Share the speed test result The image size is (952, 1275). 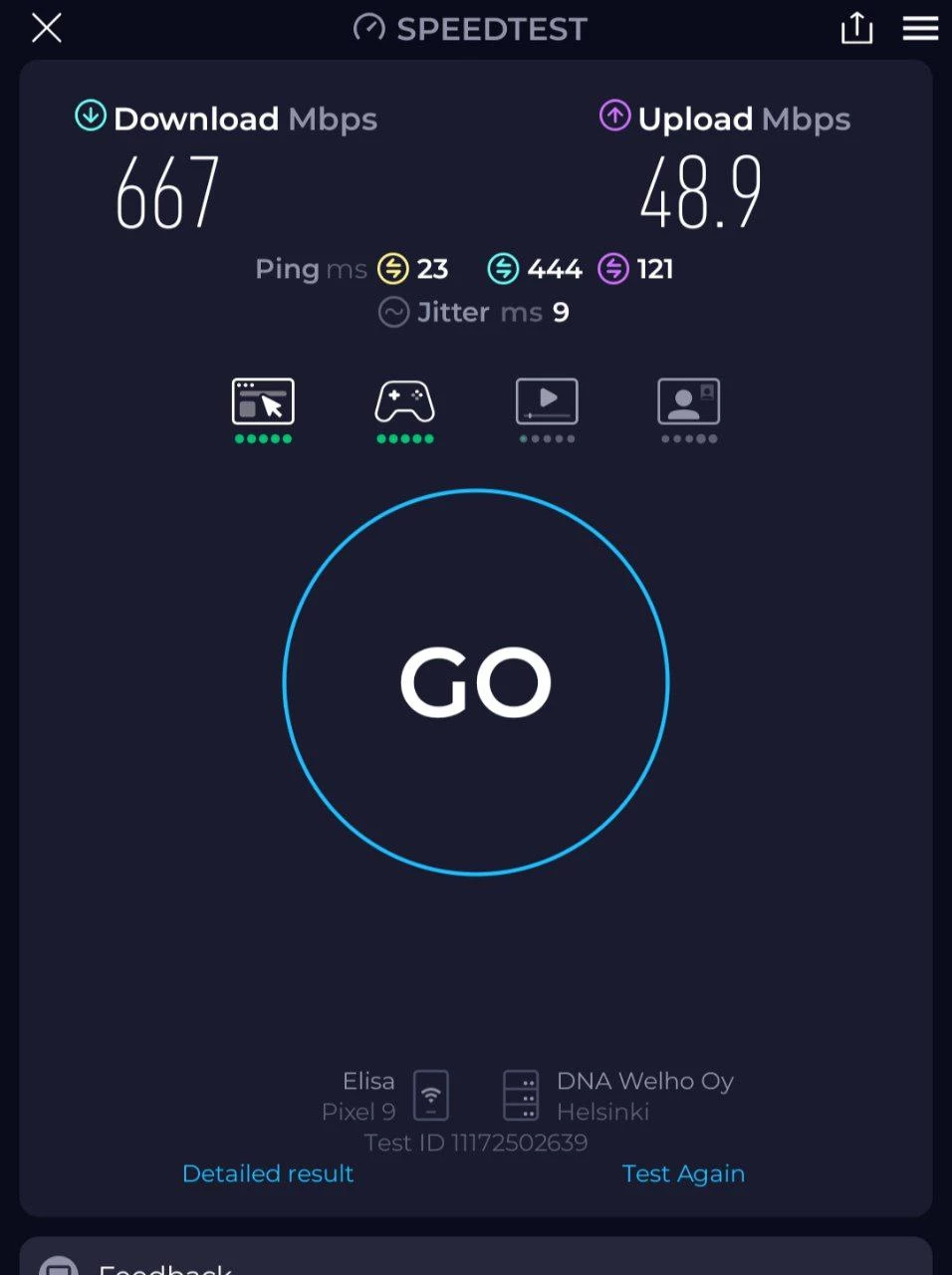(x=856, y=28)
